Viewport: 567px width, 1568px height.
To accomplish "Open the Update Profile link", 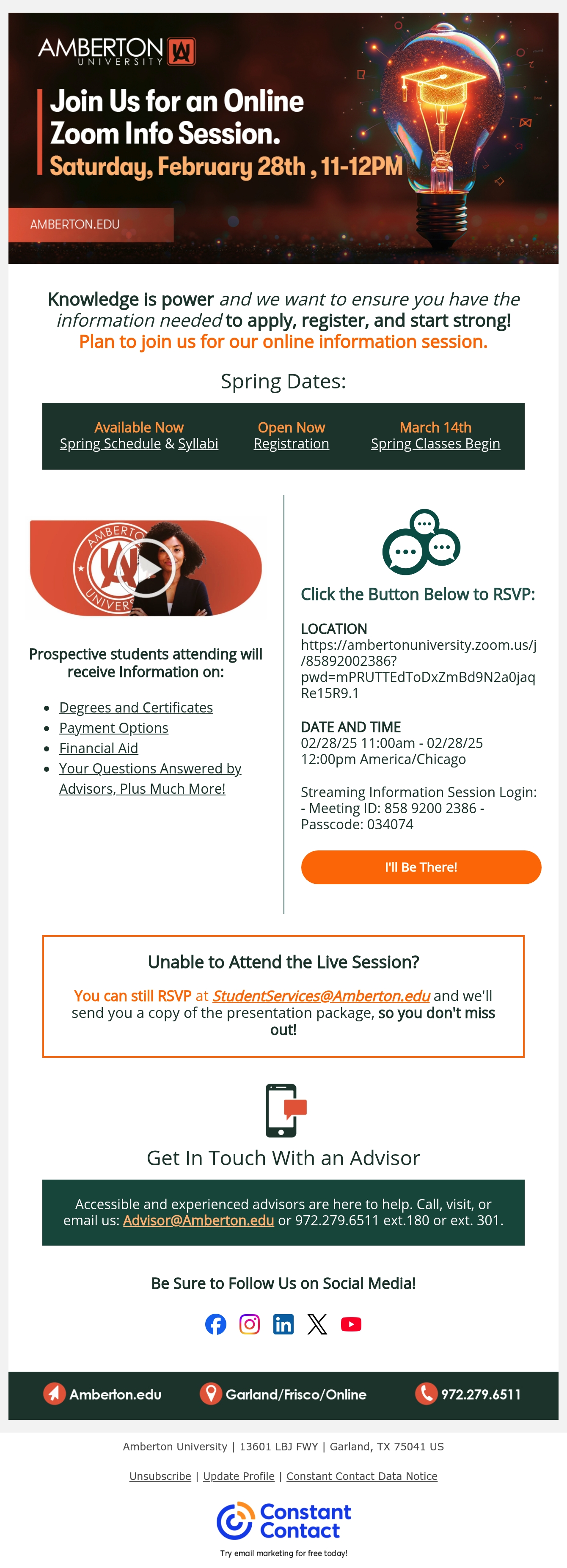I will 239,1476.
